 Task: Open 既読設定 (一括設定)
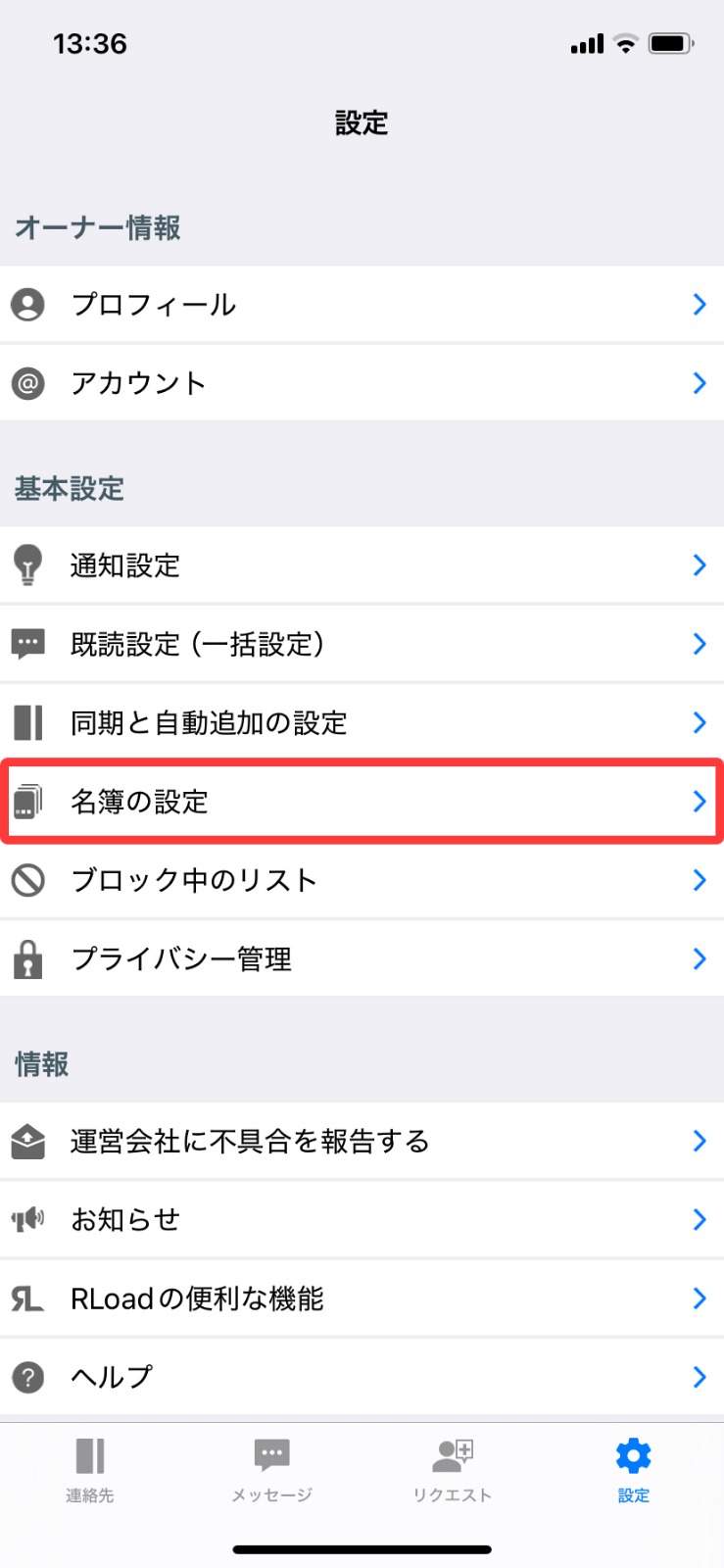(362, 644)
